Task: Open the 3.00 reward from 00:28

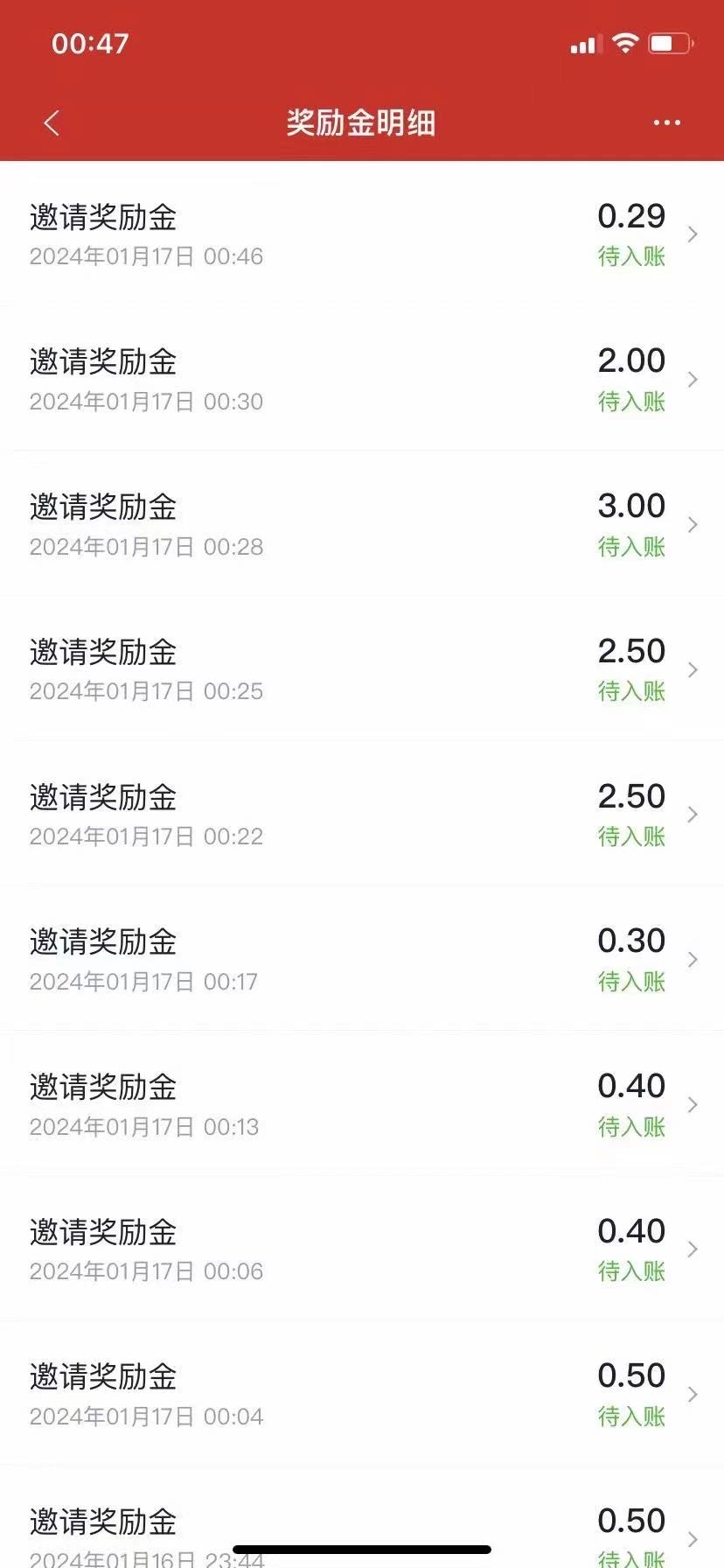Action: coord(362,525)
